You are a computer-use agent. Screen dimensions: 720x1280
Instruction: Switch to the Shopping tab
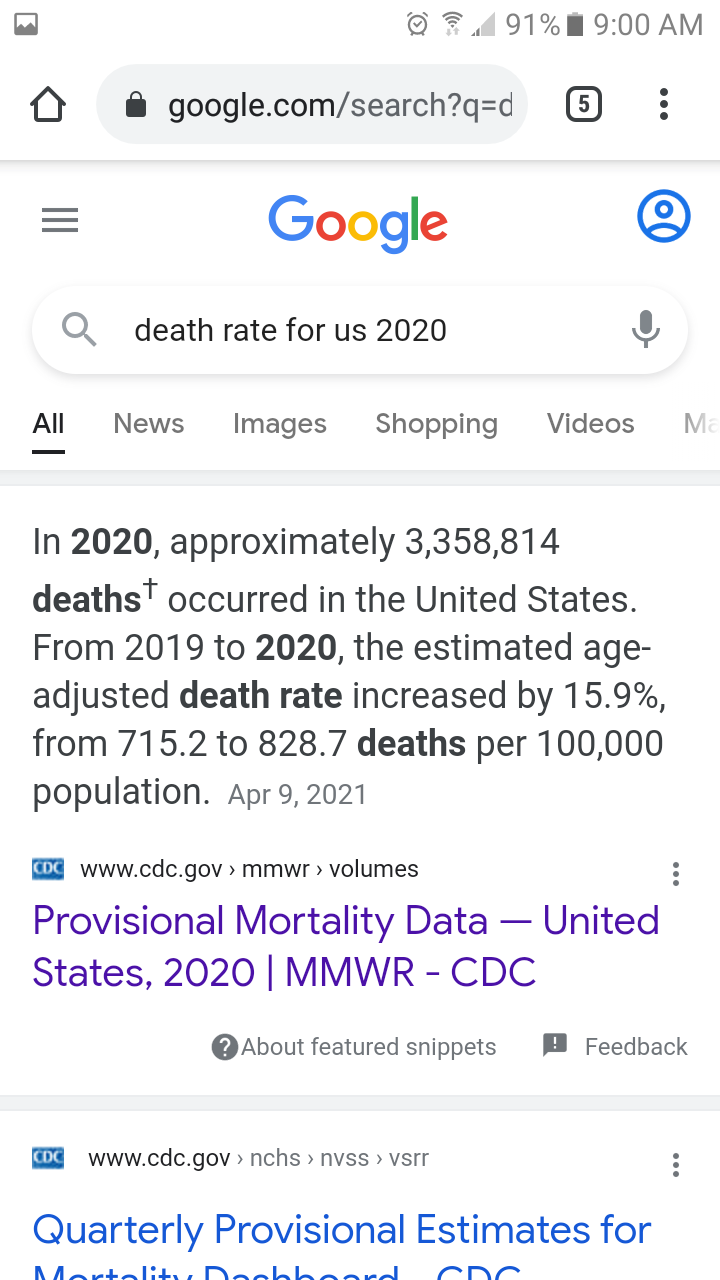436,424
